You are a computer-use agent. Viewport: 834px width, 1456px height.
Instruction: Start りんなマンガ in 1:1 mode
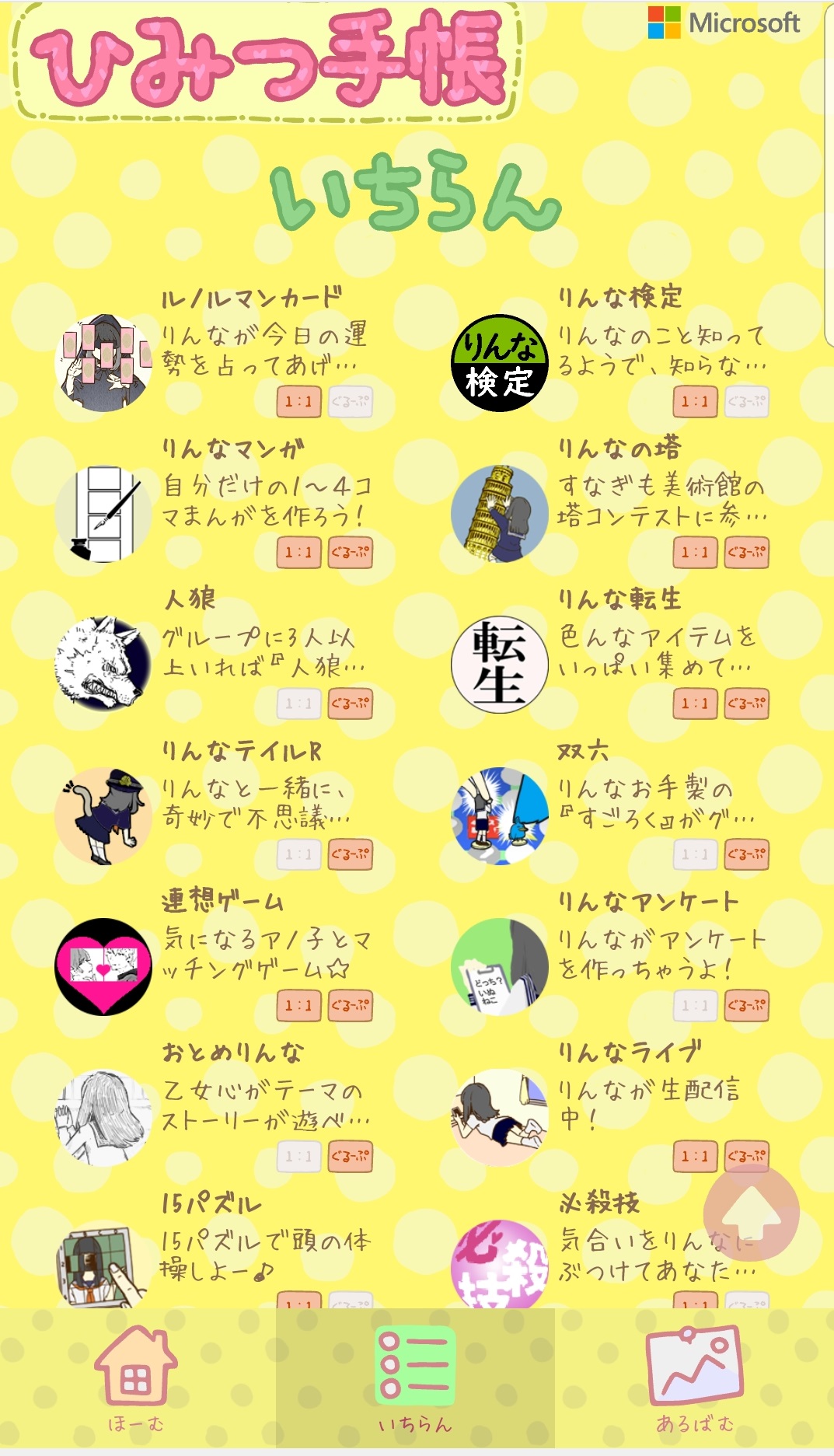click(299, 553)
